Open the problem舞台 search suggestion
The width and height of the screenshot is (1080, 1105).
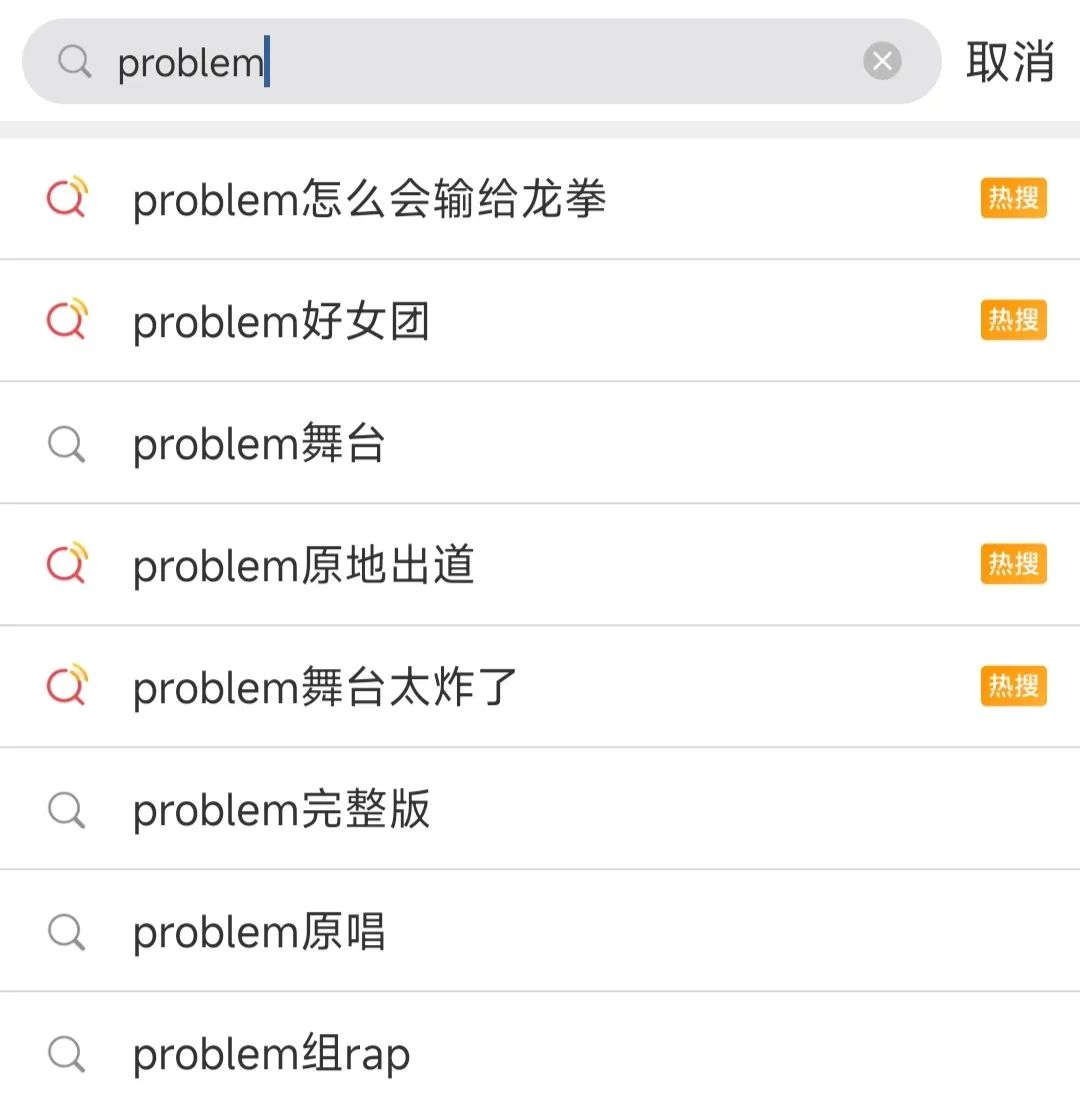point(260,442)
